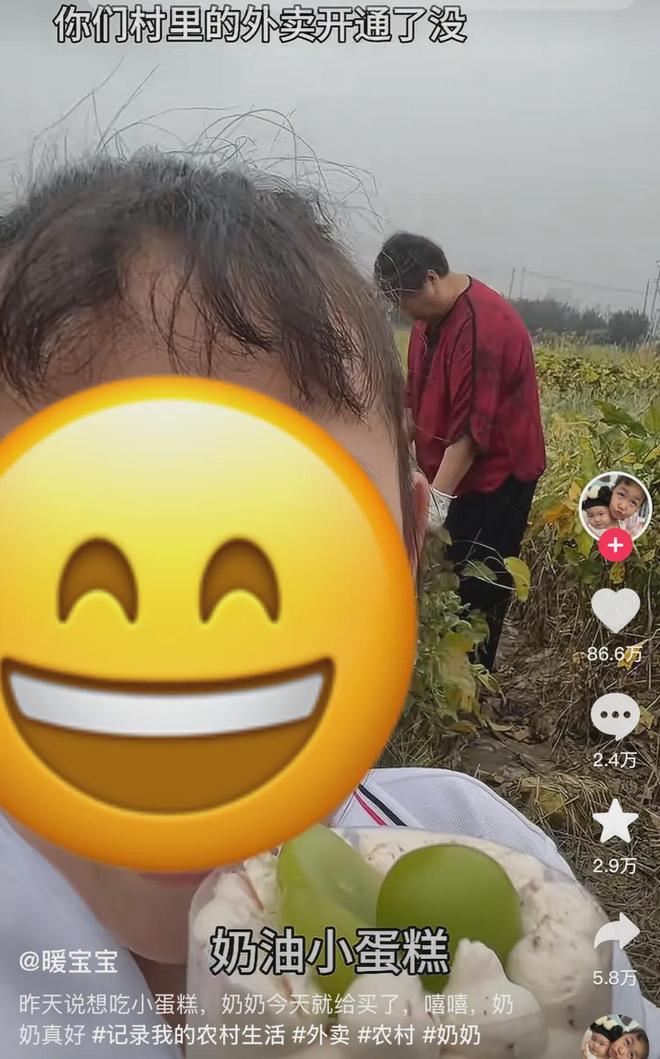Open the comments with 2.4万 replies
The image size is (660, 1059).
coord(615,716)
